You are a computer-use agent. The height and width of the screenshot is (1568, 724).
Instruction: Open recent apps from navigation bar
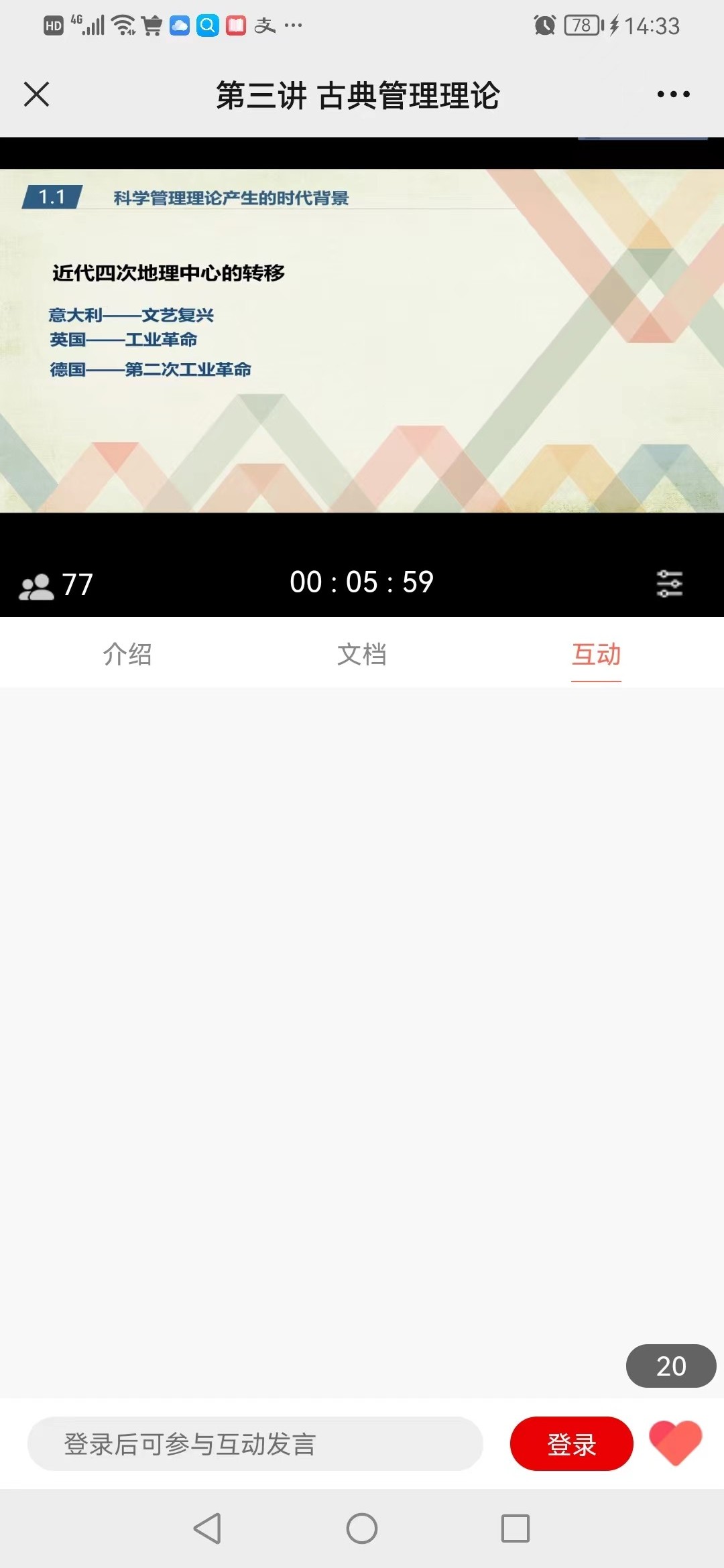coord(516,1528)
